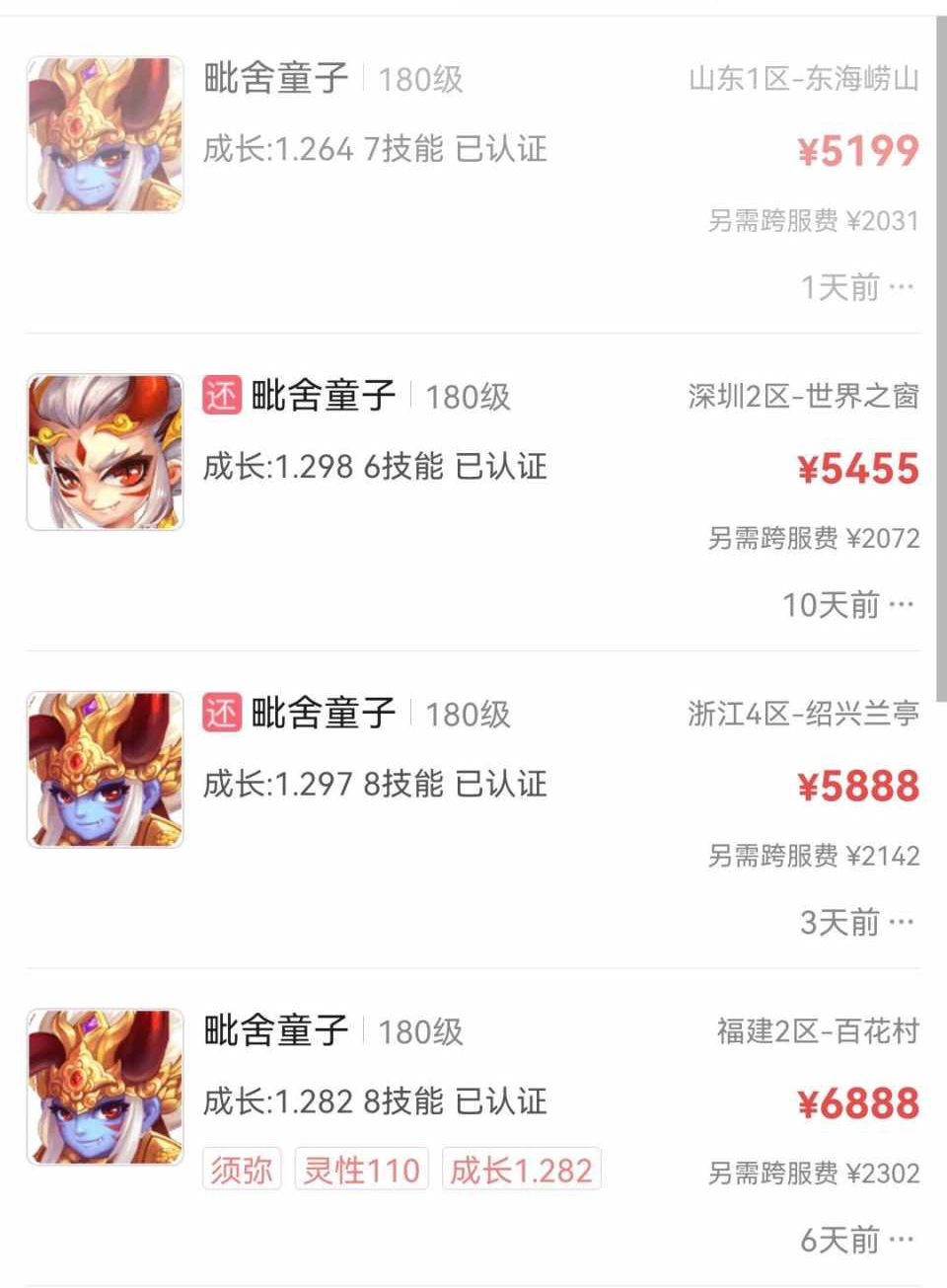The width and height of the screenshot is (947, 1288).
Task: Click the 另需跨服费 ¥2142 text
Action: pos(817,857)
